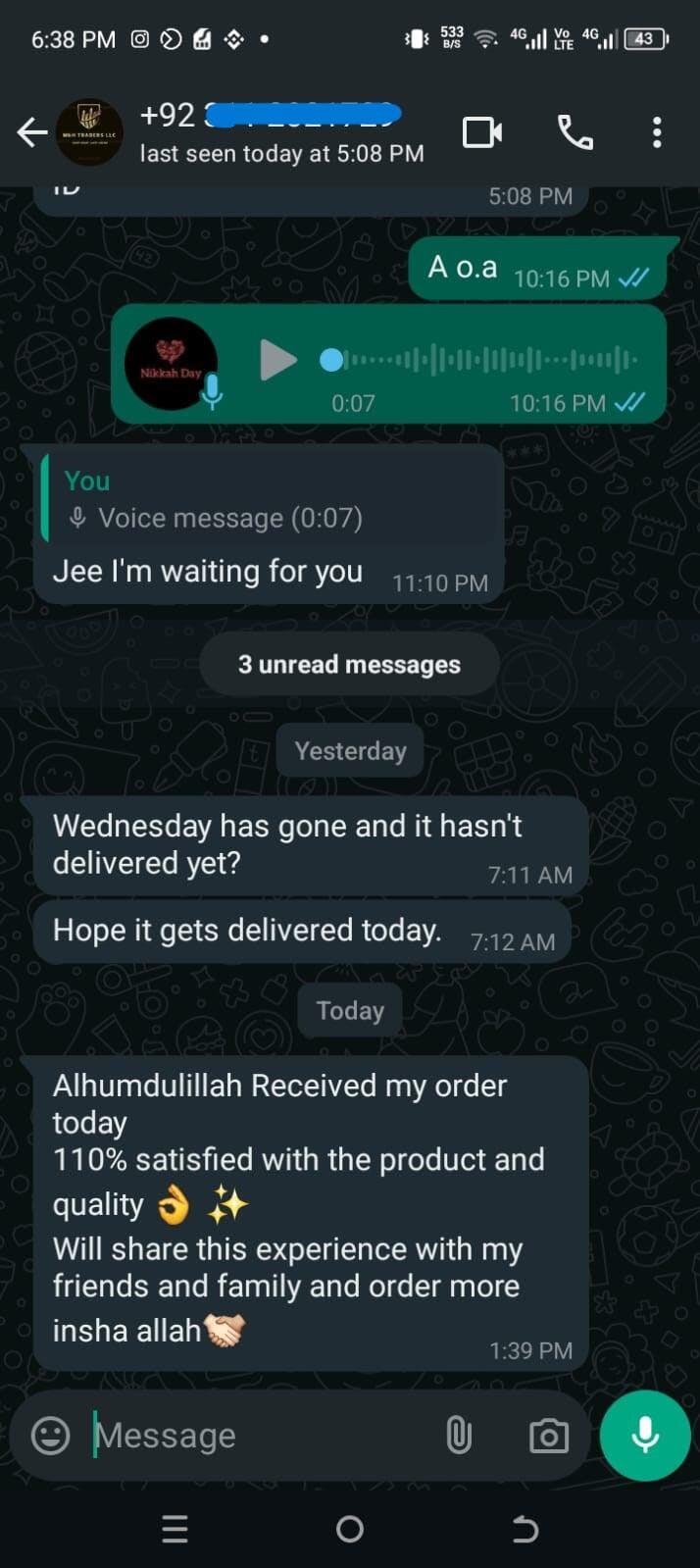Start a video call

(x=481, y=132)
